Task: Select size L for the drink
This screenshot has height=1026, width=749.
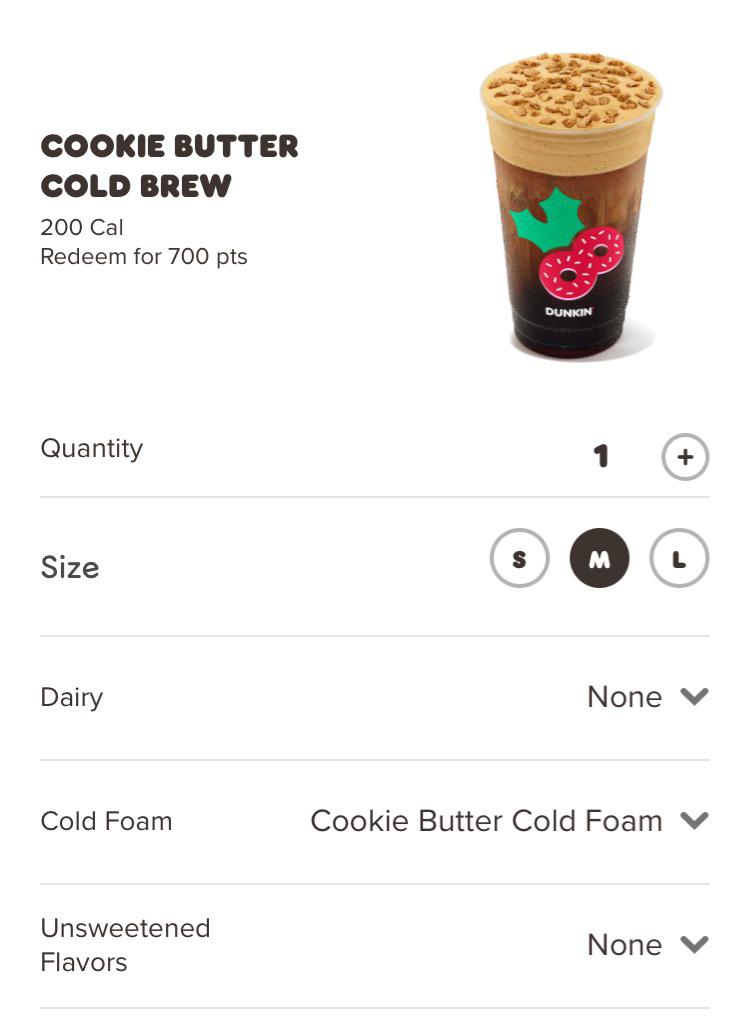Action: coord(679,559)
